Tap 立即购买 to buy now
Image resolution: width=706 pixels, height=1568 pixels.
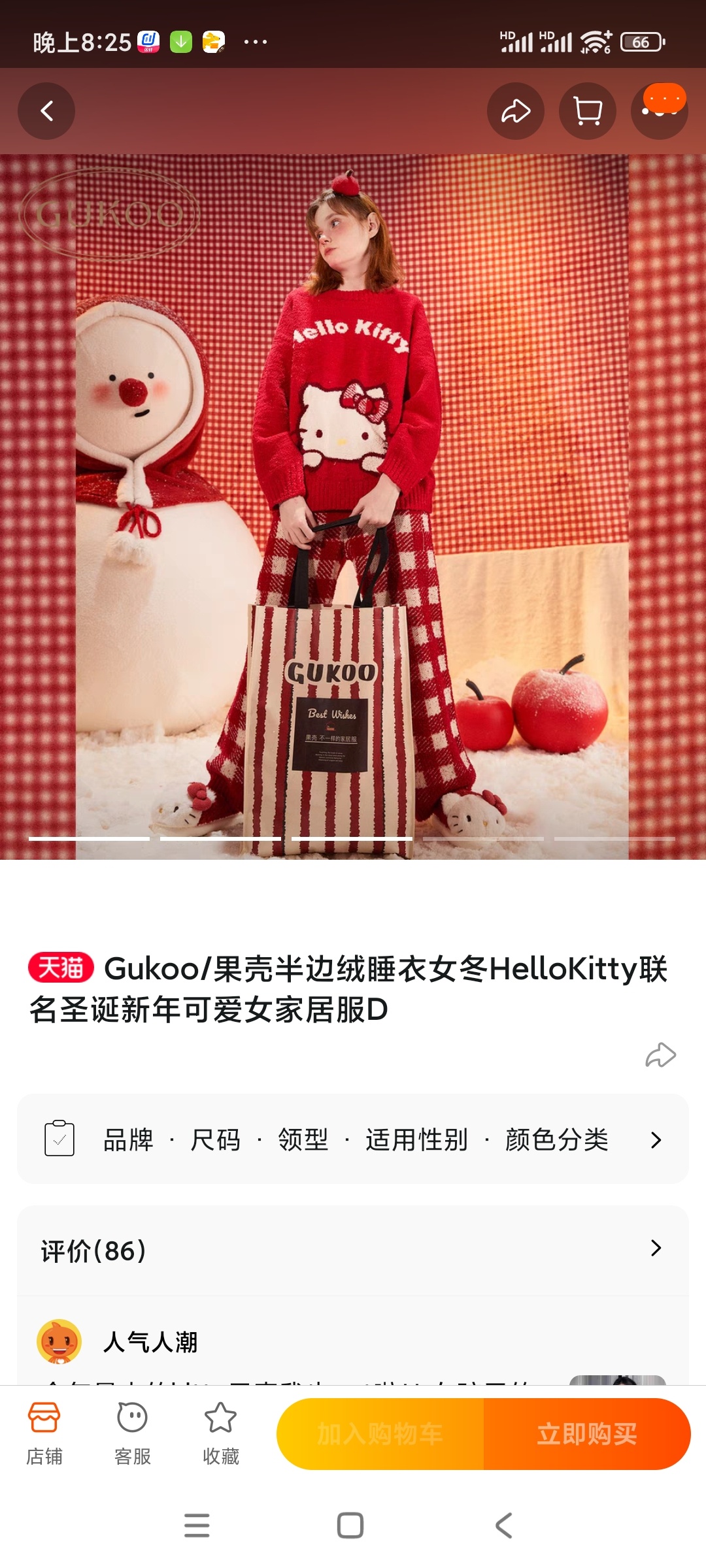(x=586, y=1434)
